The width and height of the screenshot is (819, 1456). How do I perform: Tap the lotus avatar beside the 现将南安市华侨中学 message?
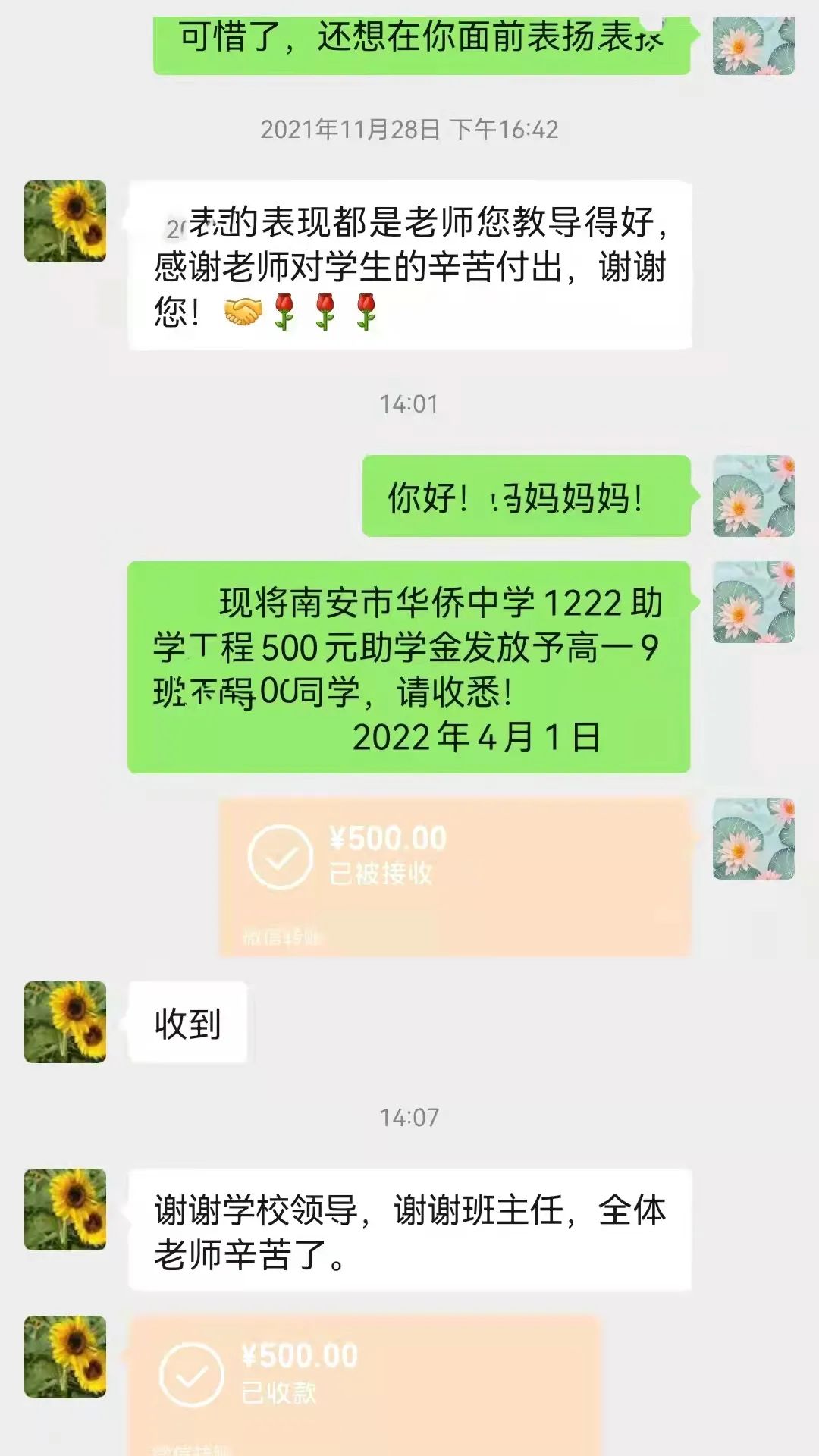coord(753,602)
